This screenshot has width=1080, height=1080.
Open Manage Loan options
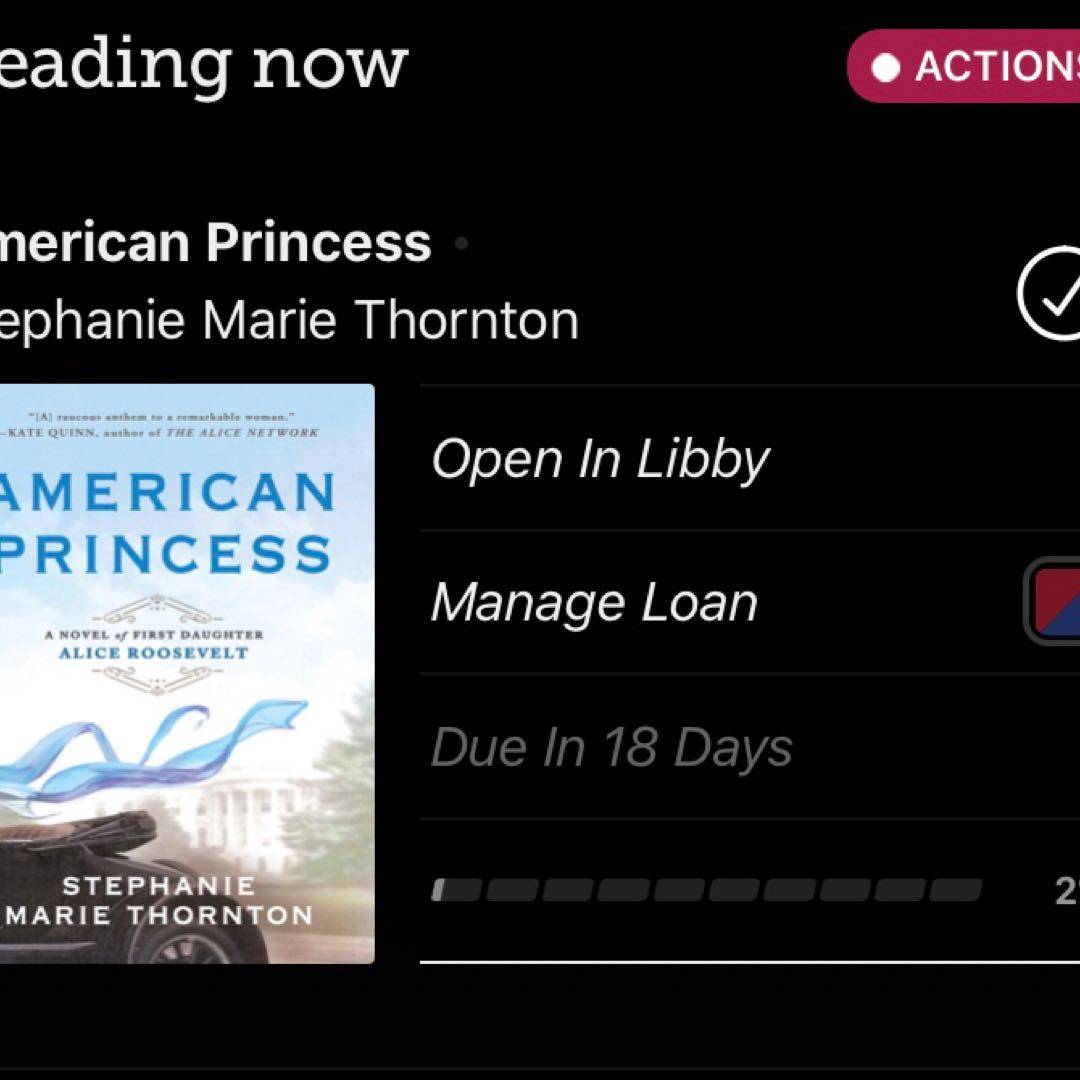594,603
